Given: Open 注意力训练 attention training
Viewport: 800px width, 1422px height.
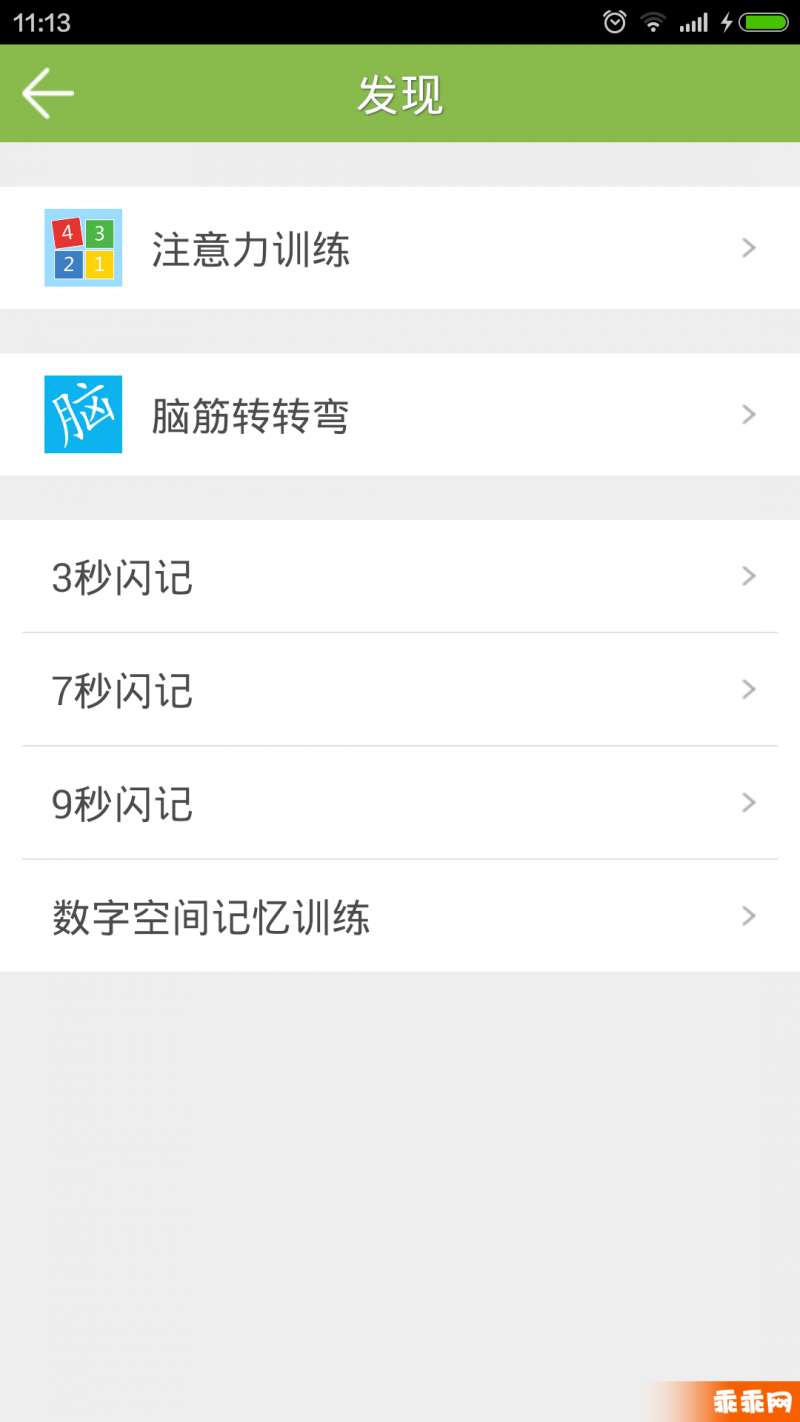Looking at the screenshot, I should [400, 248].
